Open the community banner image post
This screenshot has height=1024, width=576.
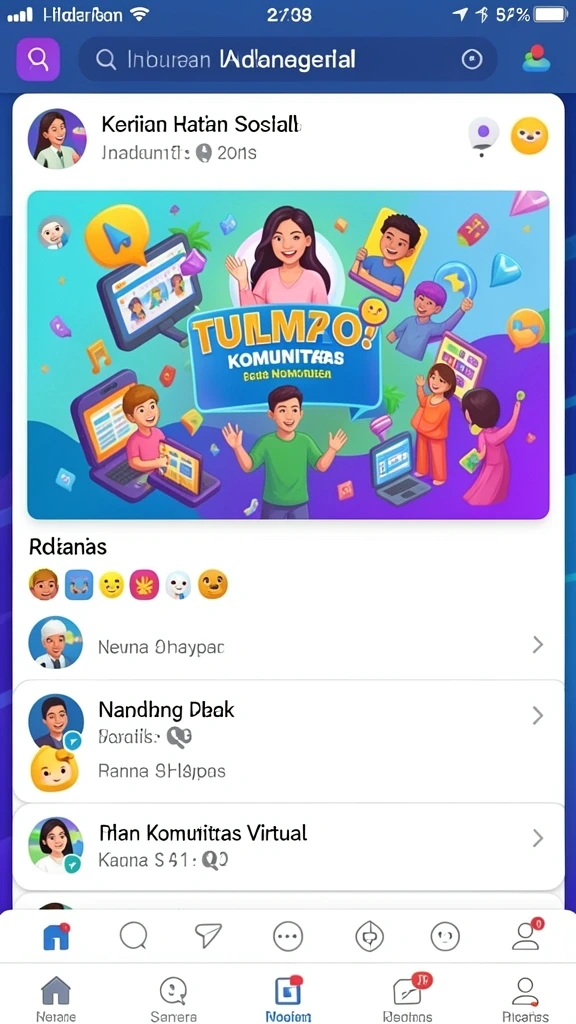coord(288,355)
